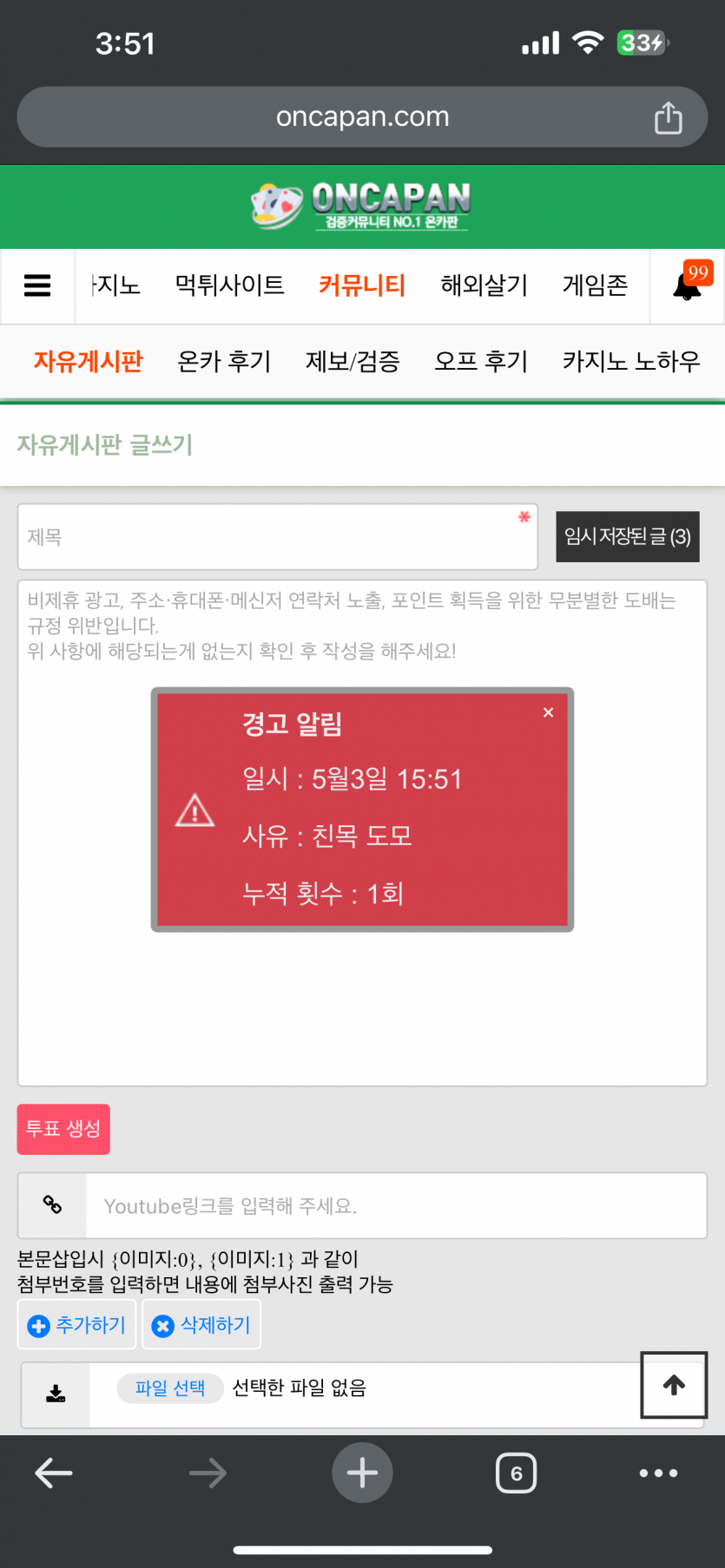The height and width of the screenshot is (1568, 725).
Task: Remove attachment with 삭제하기
Action: point(201,1324)
